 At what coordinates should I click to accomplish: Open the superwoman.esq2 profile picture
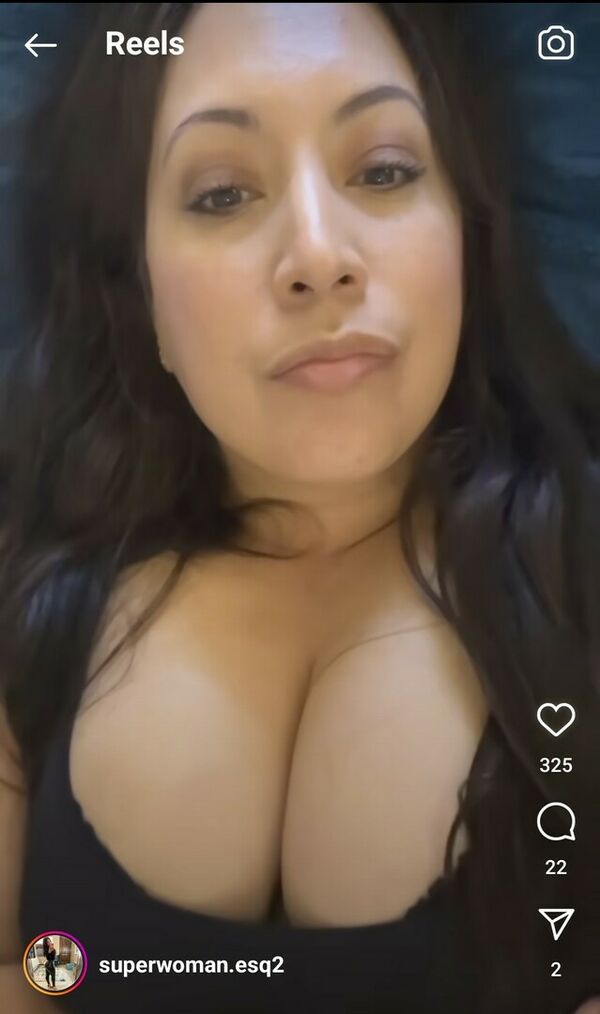click(x=54, y=964)
